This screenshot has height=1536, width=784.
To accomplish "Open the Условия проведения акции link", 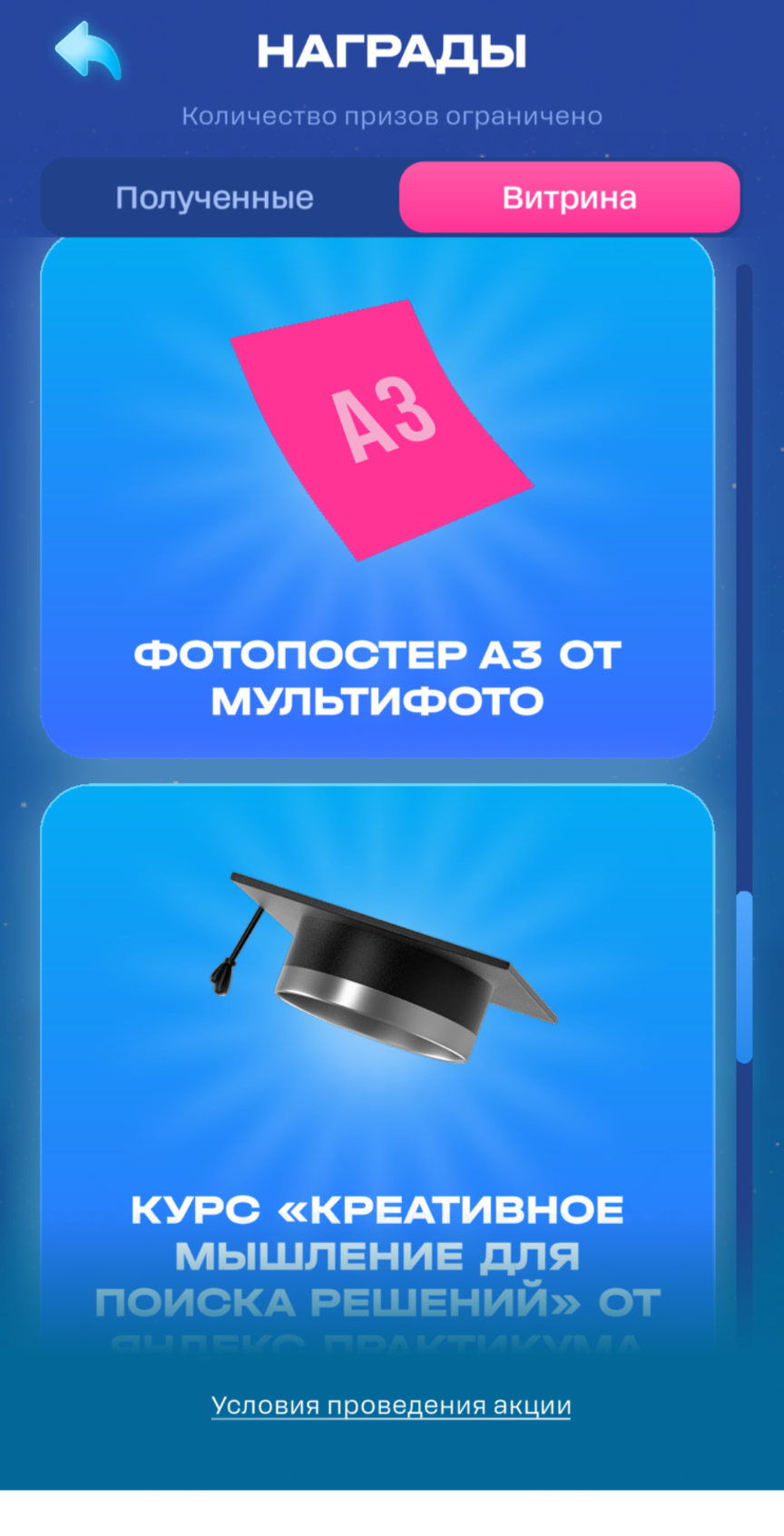I will click(x=391, y=1405).
